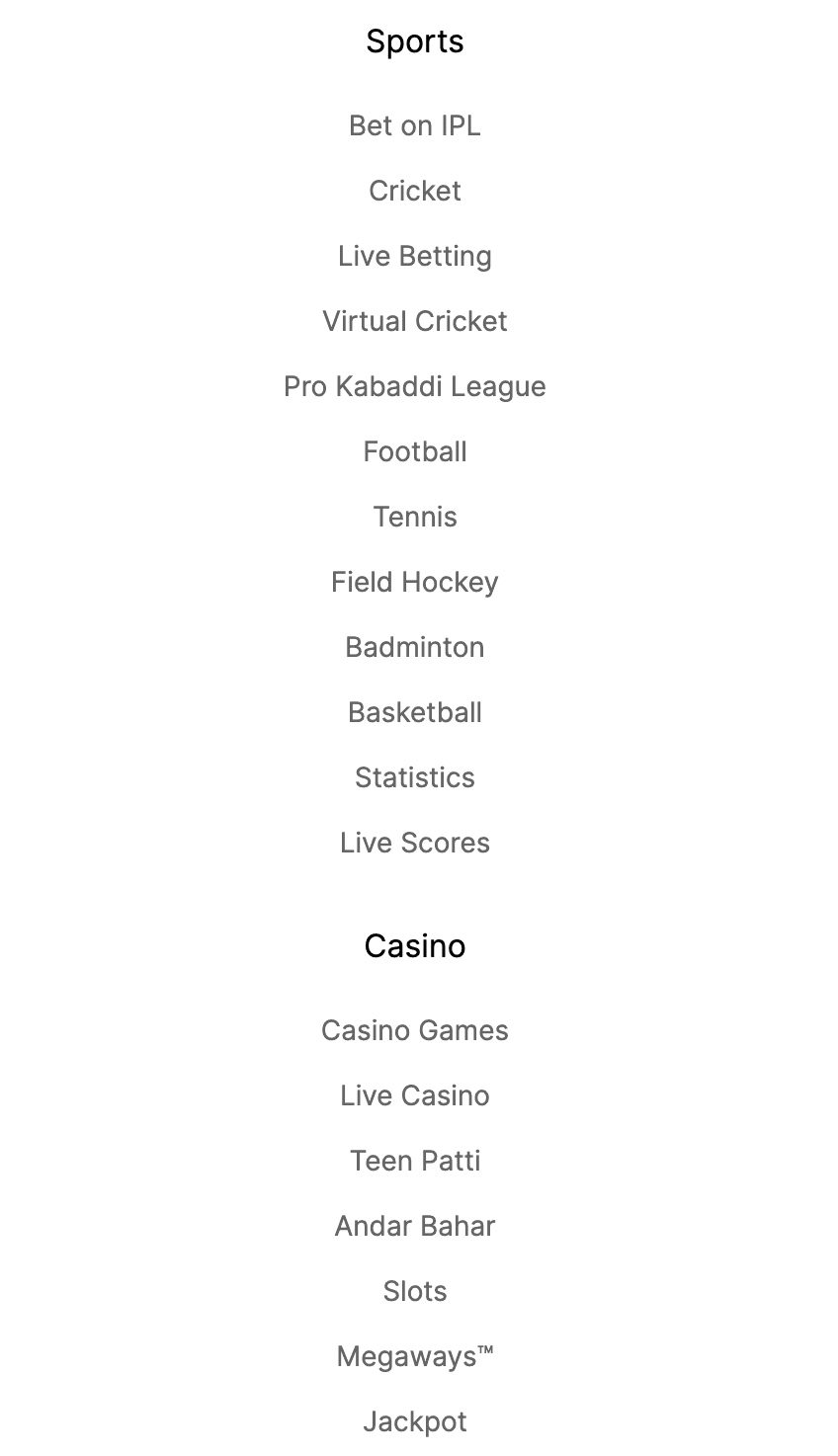This screenshot has height=1456, width=838.
Task: Go to Live Casino
Action: tap(414, 1095)
